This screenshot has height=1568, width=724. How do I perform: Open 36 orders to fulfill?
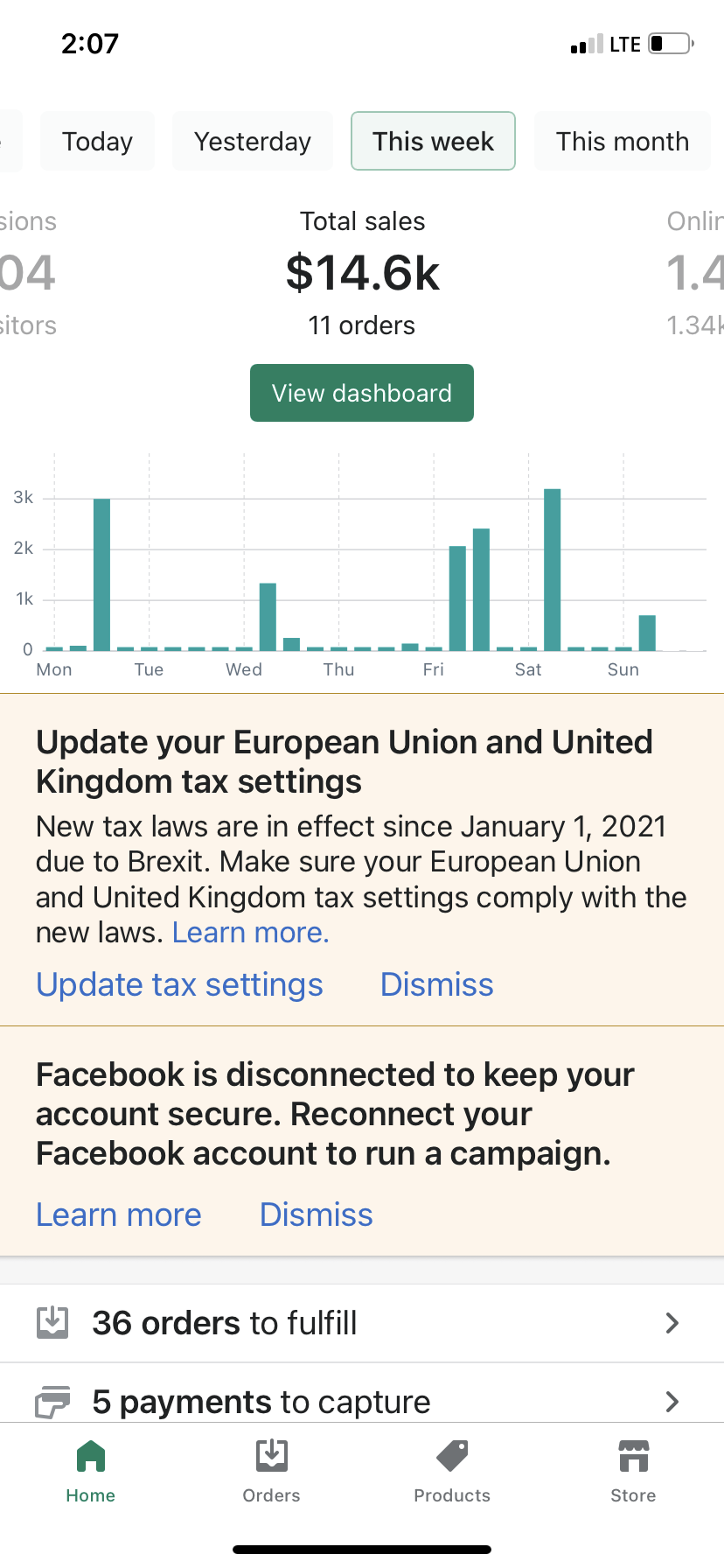point(362,1323)
